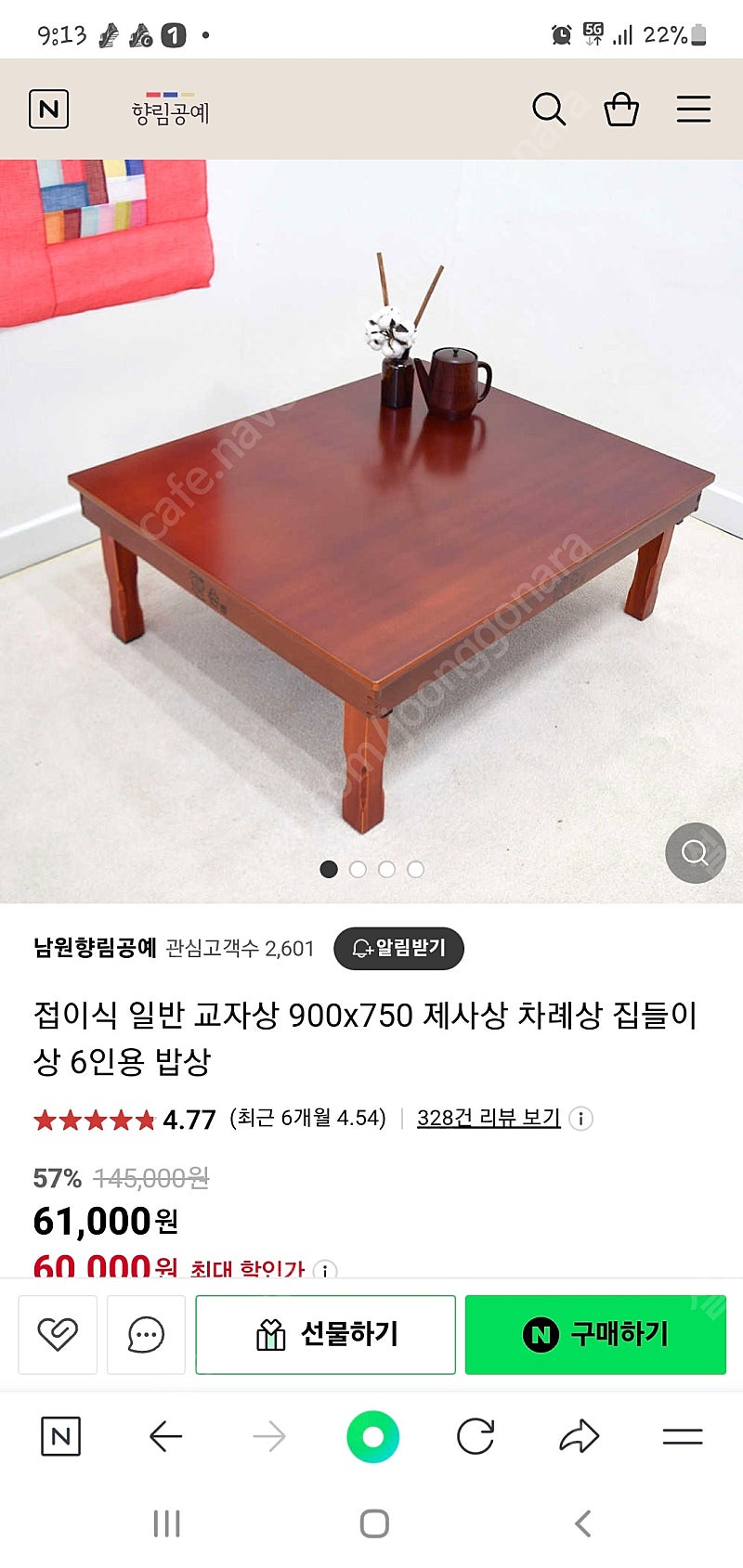Tap the green home circle in bottom bar
This screenshot has width=743, height=1568.
(371, 1436)
